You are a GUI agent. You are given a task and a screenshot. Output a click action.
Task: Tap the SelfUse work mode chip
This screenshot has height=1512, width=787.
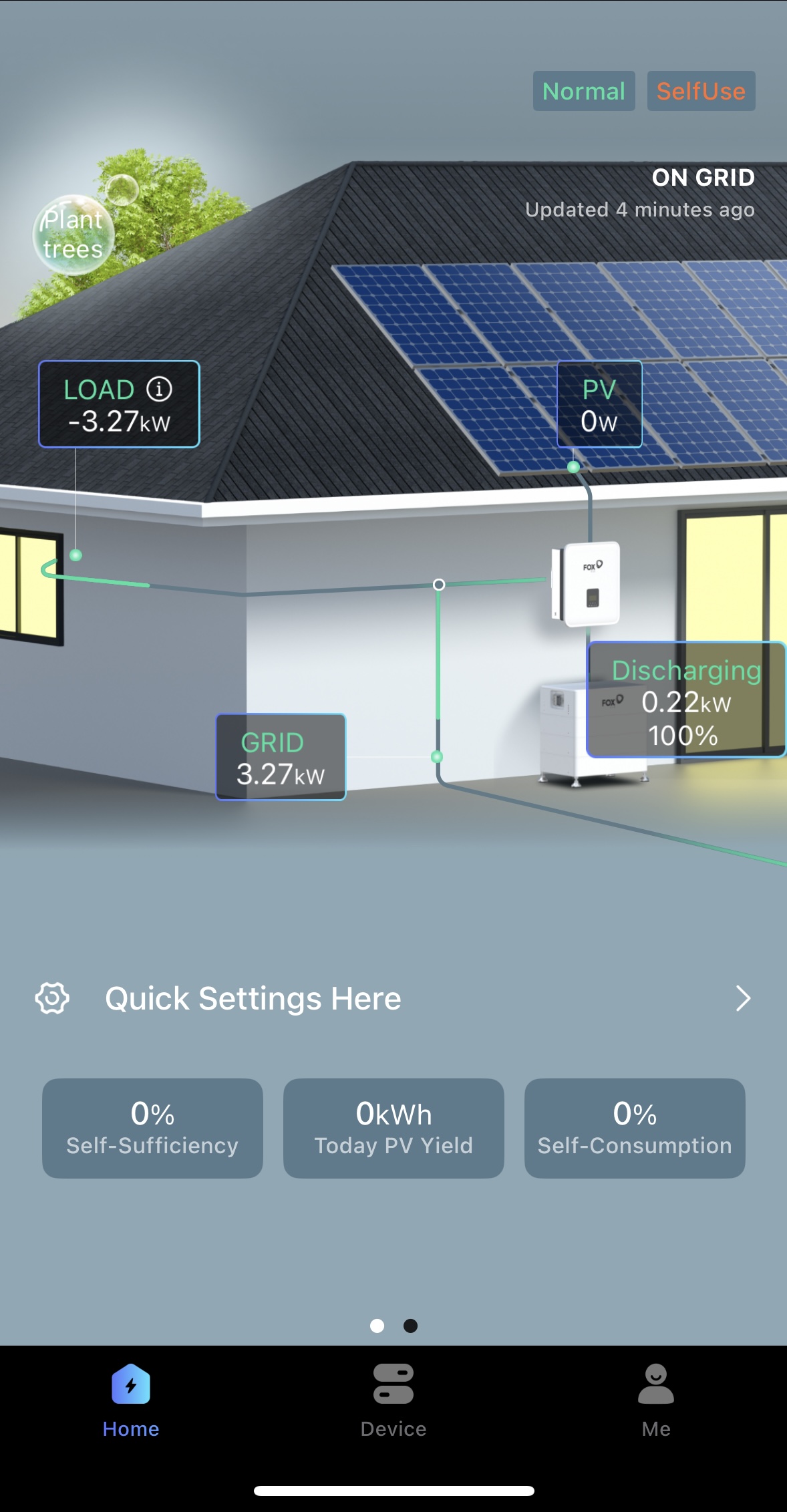click(x=701, y=91)
